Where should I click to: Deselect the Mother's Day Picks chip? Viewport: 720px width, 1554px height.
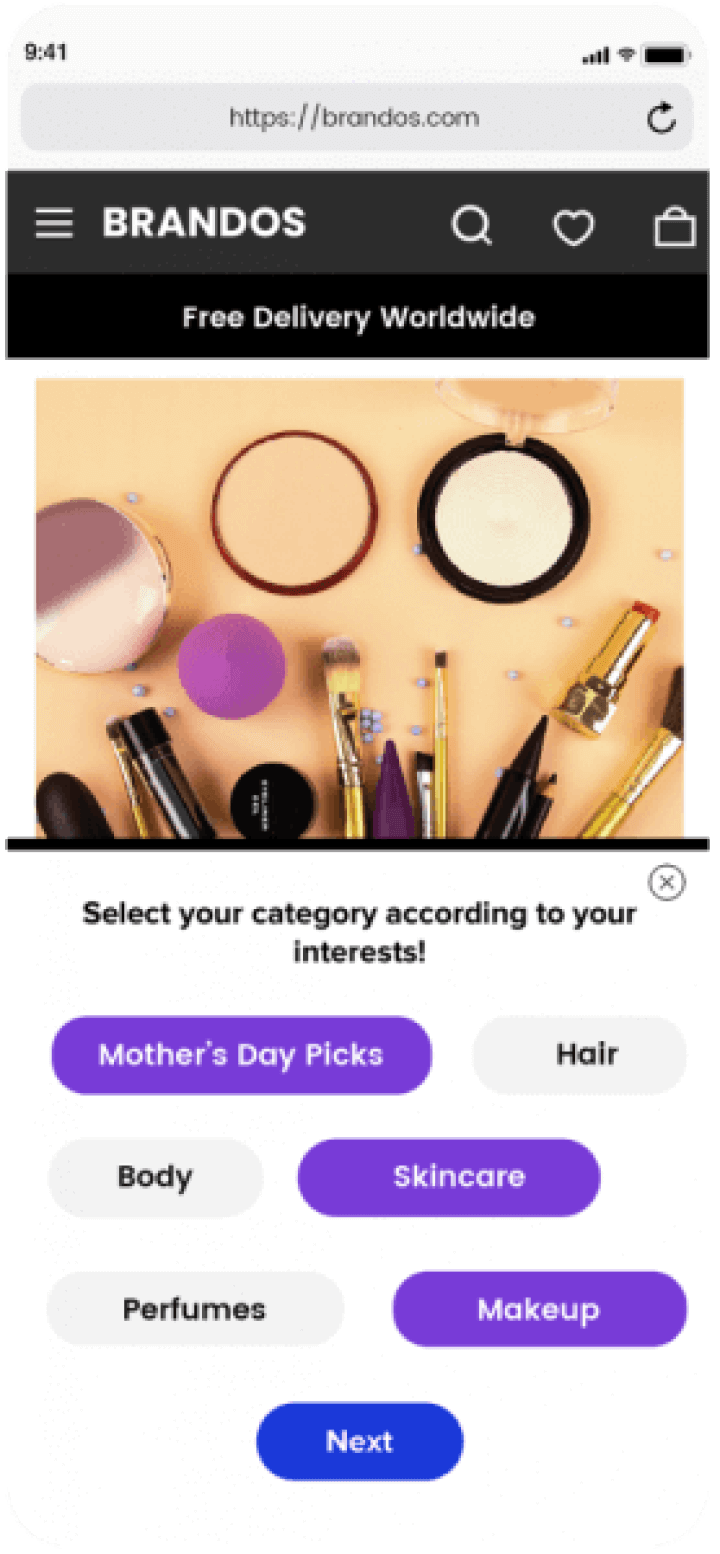point(241,1055)
